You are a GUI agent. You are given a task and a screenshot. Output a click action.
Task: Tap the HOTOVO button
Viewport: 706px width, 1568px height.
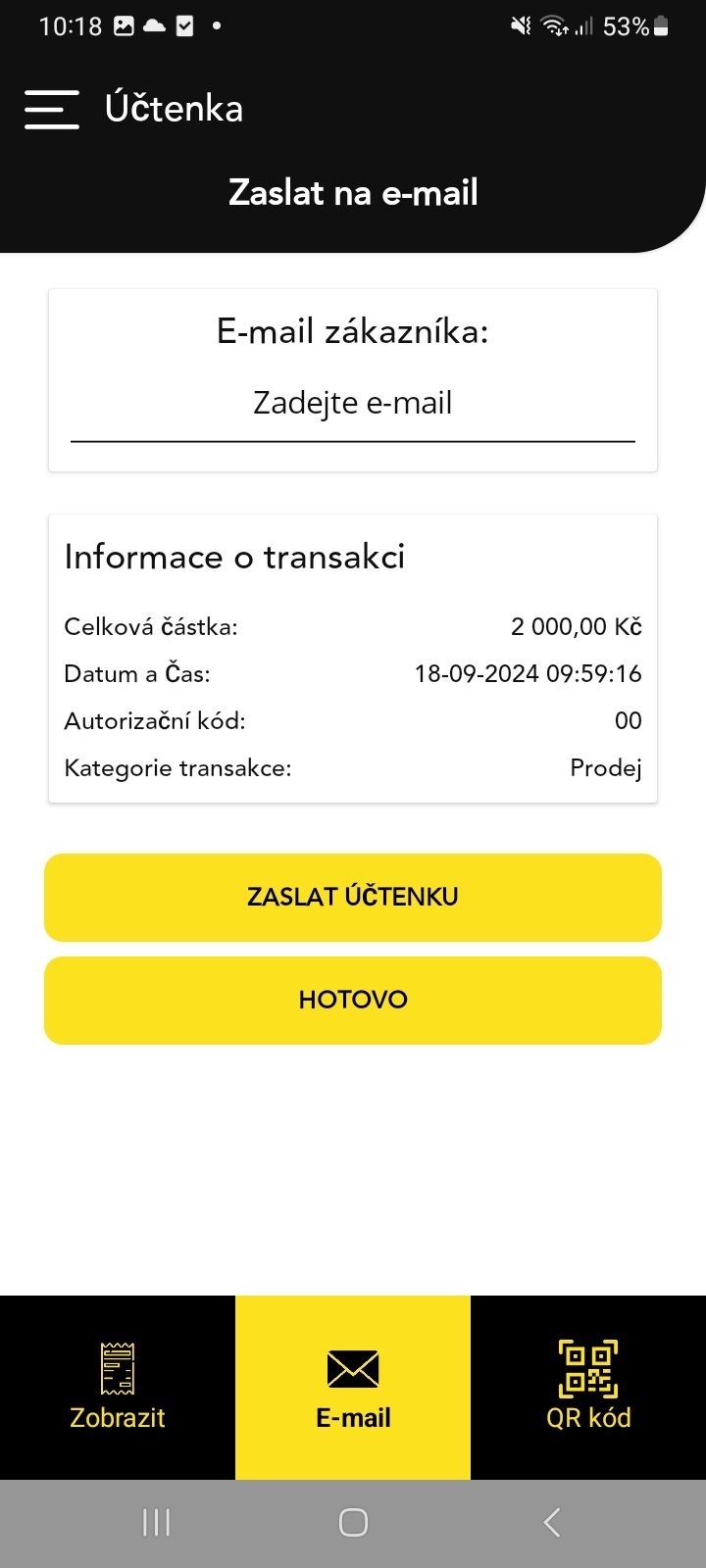click(x=353, y=1001)
